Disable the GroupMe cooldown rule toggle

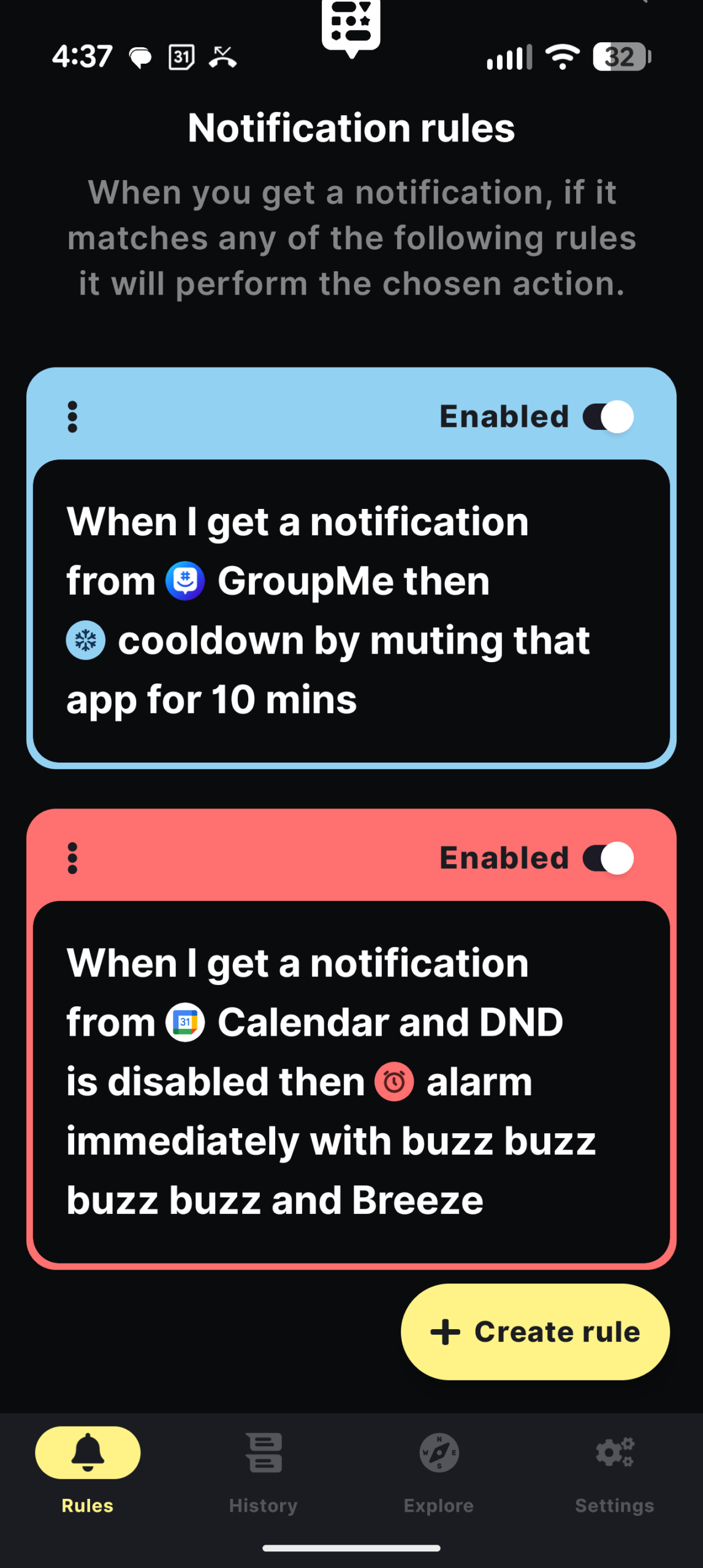(x=607, y=417)
